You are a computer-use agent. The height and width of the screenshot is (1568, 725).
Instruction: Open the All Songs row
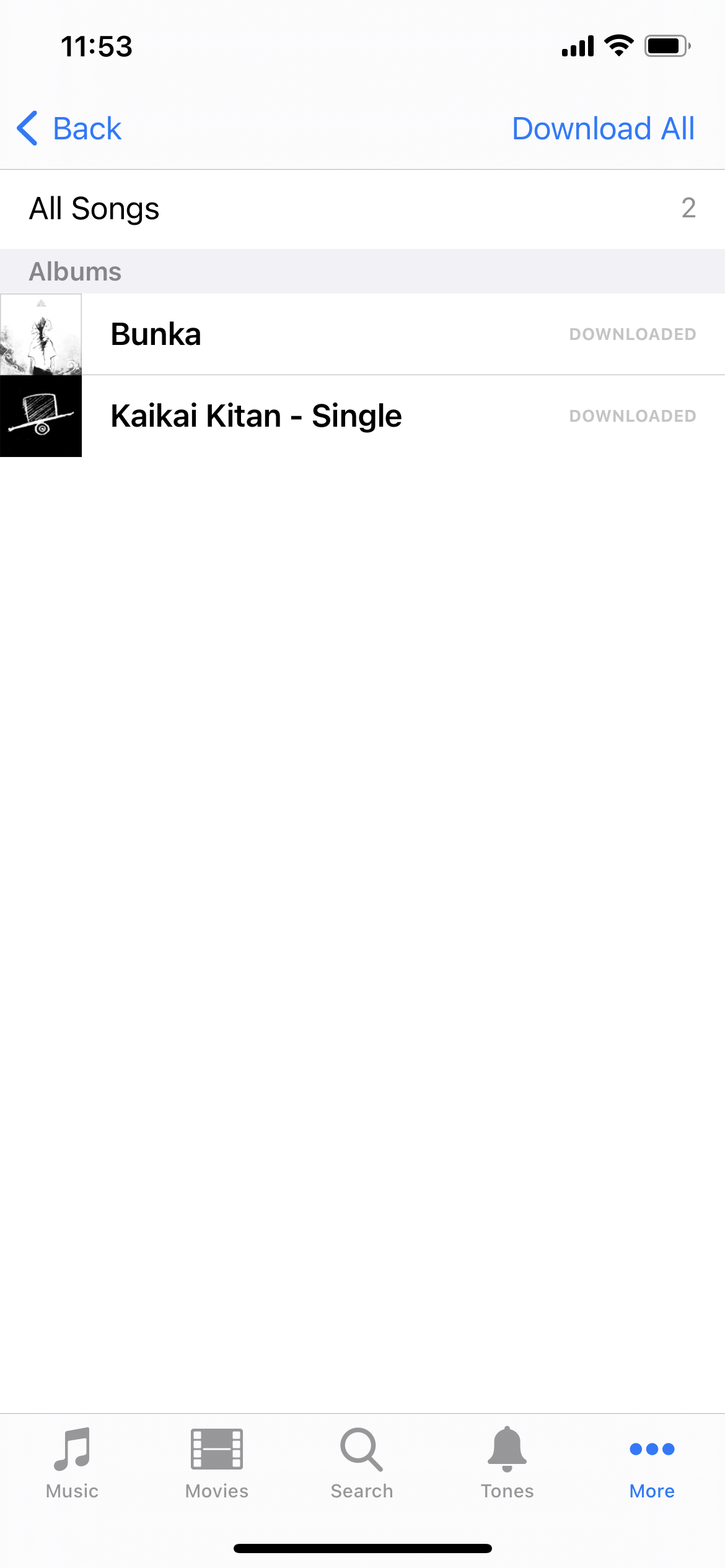coord(362,209)
